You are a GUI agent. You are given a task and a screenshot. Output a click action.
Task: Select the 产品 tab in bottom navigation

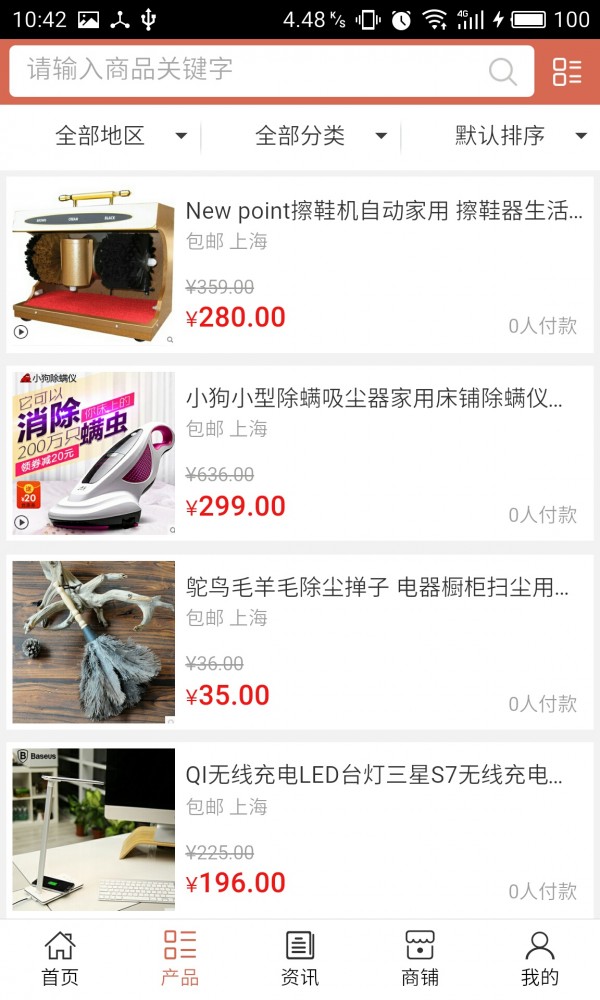[x=180, y=958]
